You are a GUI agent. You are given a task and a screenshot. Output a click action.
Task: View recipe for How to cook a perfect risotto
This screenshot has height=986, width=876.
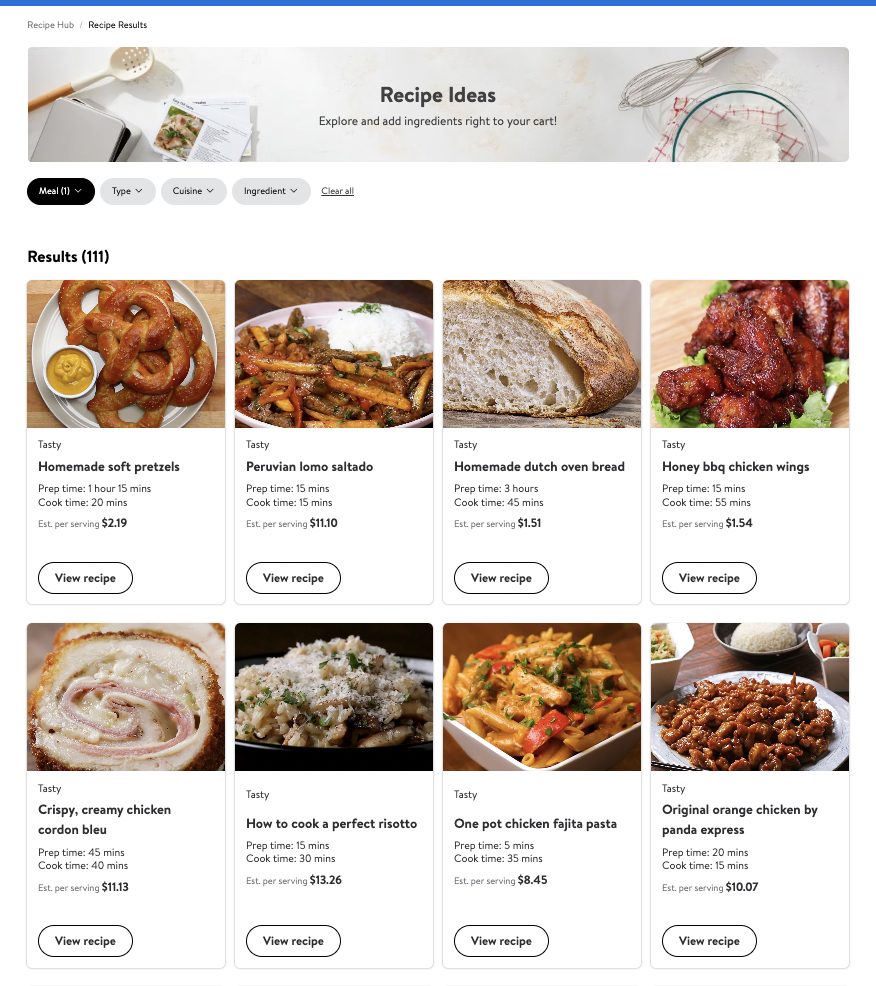coord(293,940)
